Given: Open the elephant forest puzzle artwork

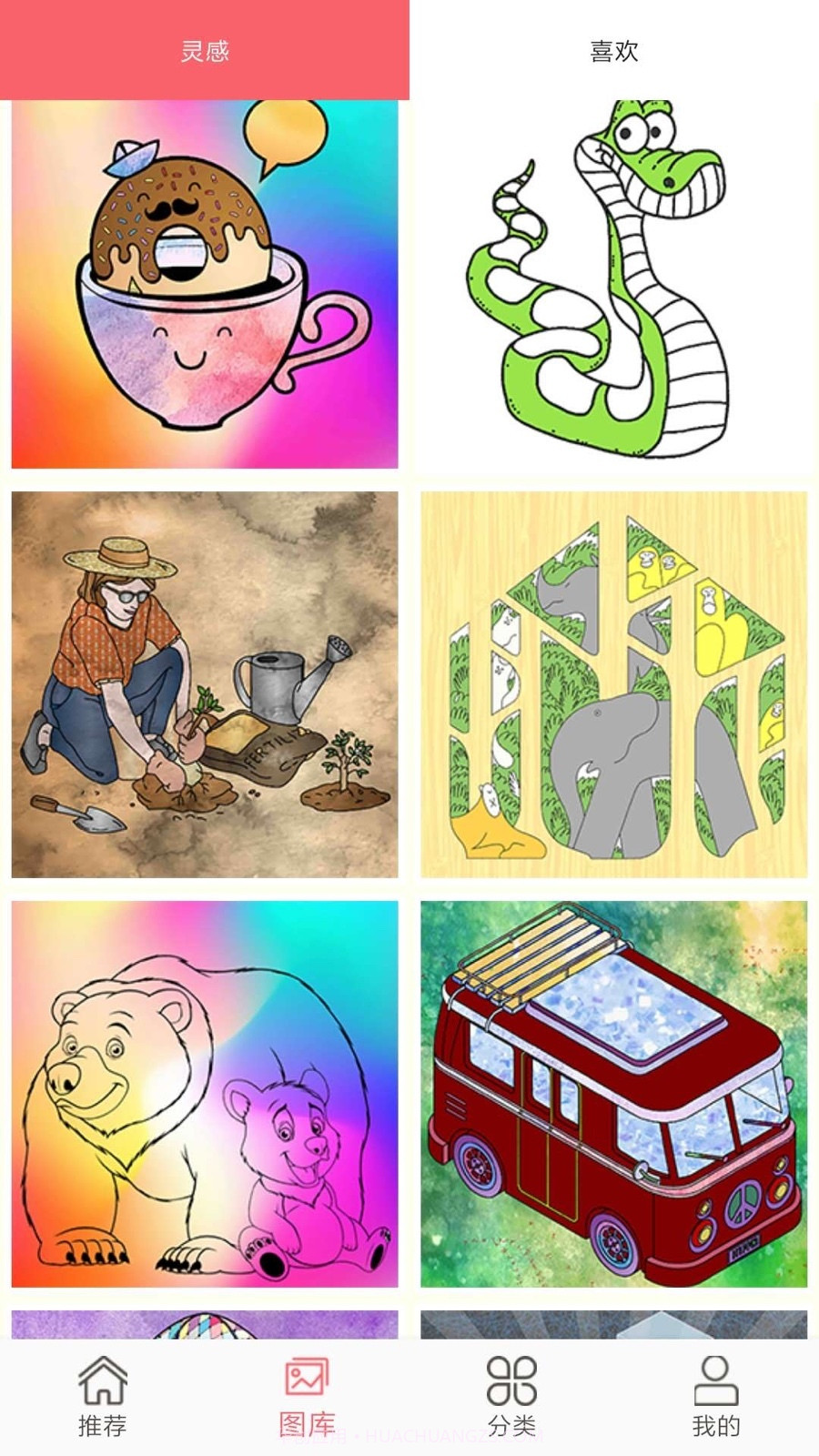Looking at the screenshot, I should pos(614,684).
